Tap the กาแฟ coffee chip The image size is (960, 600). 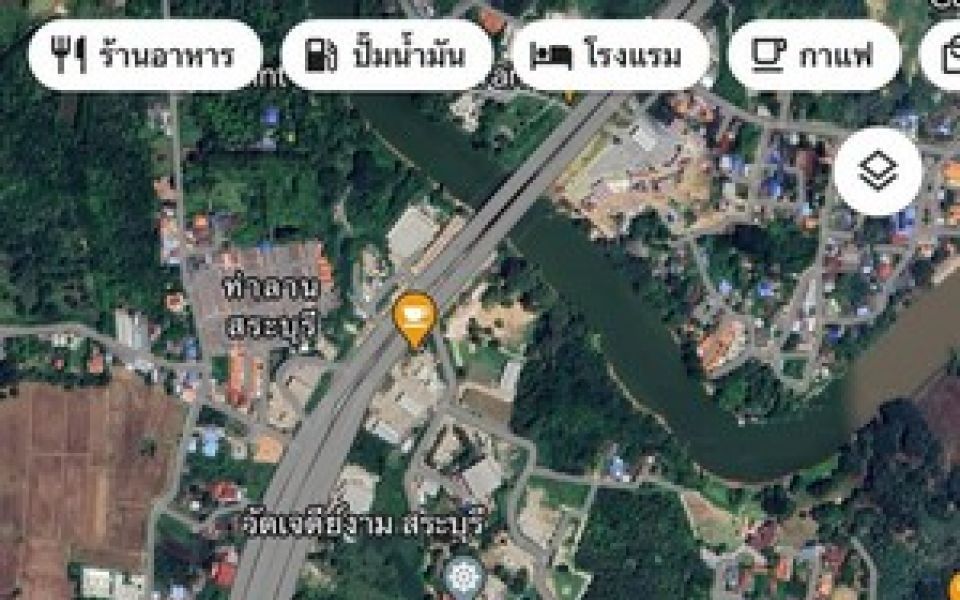813,55
